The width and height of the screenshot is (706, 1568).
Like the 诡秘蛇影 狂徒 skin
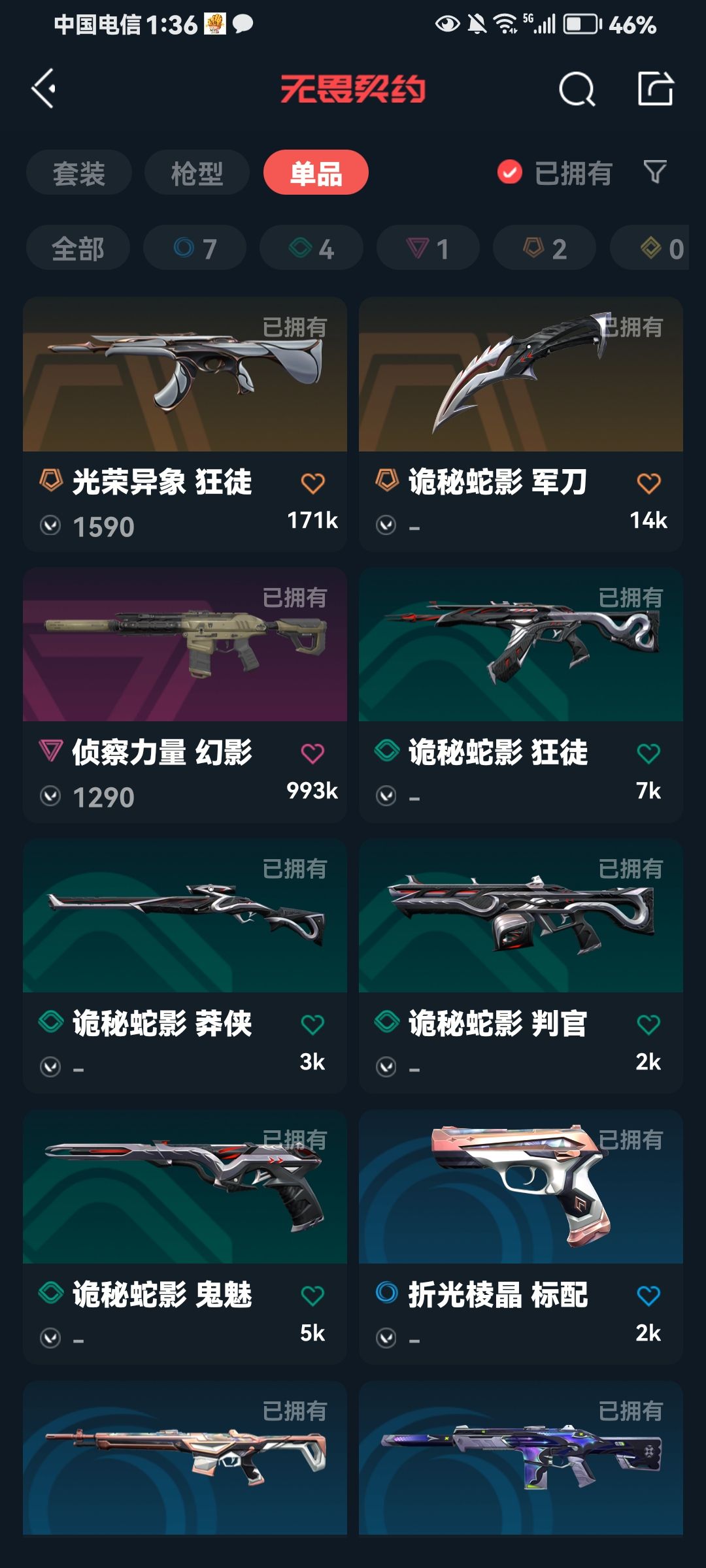[648, 754]
